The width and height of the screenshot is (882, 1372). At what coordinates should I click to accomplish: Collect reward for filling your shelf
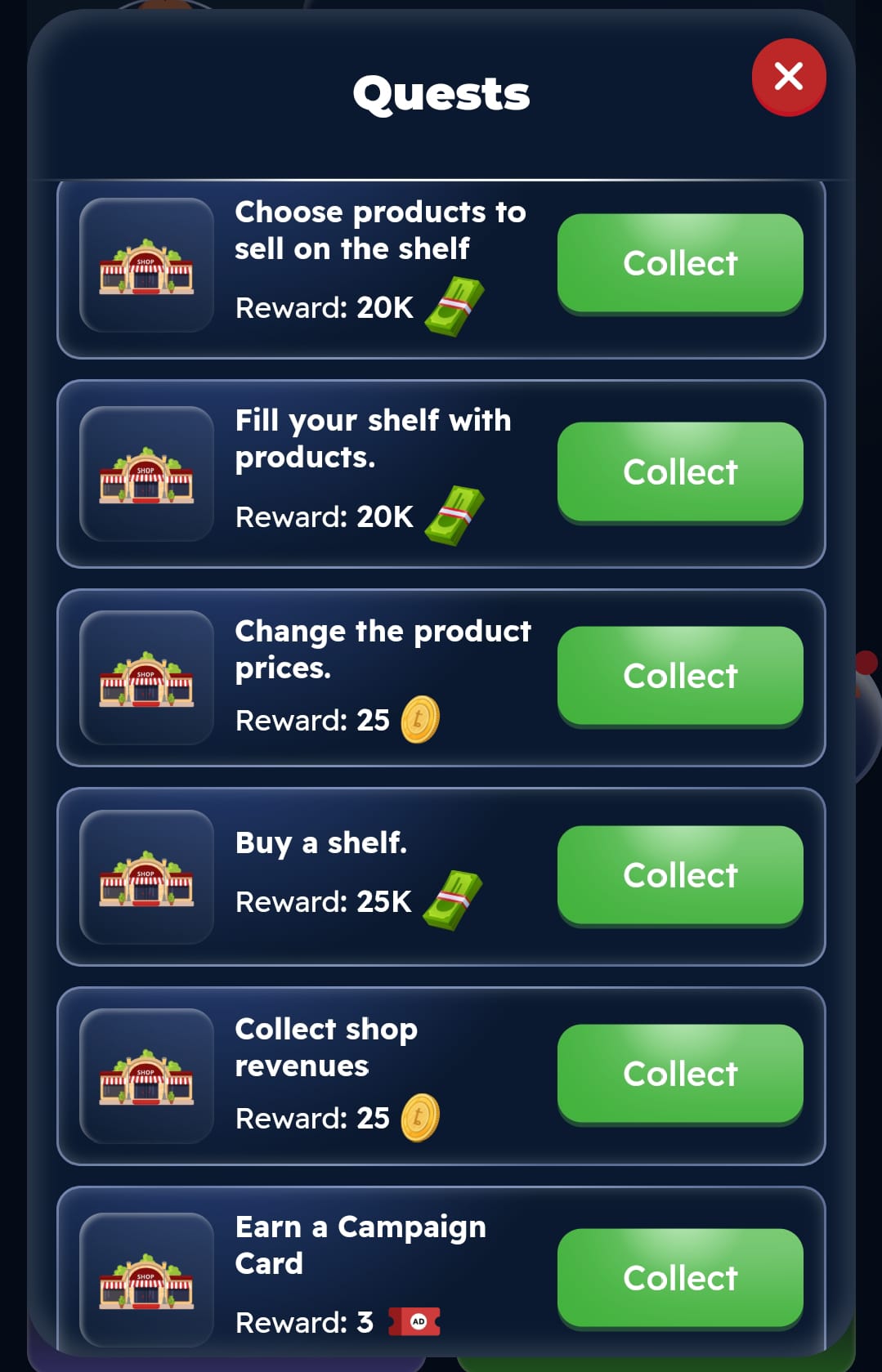click(x=679, y=471)
